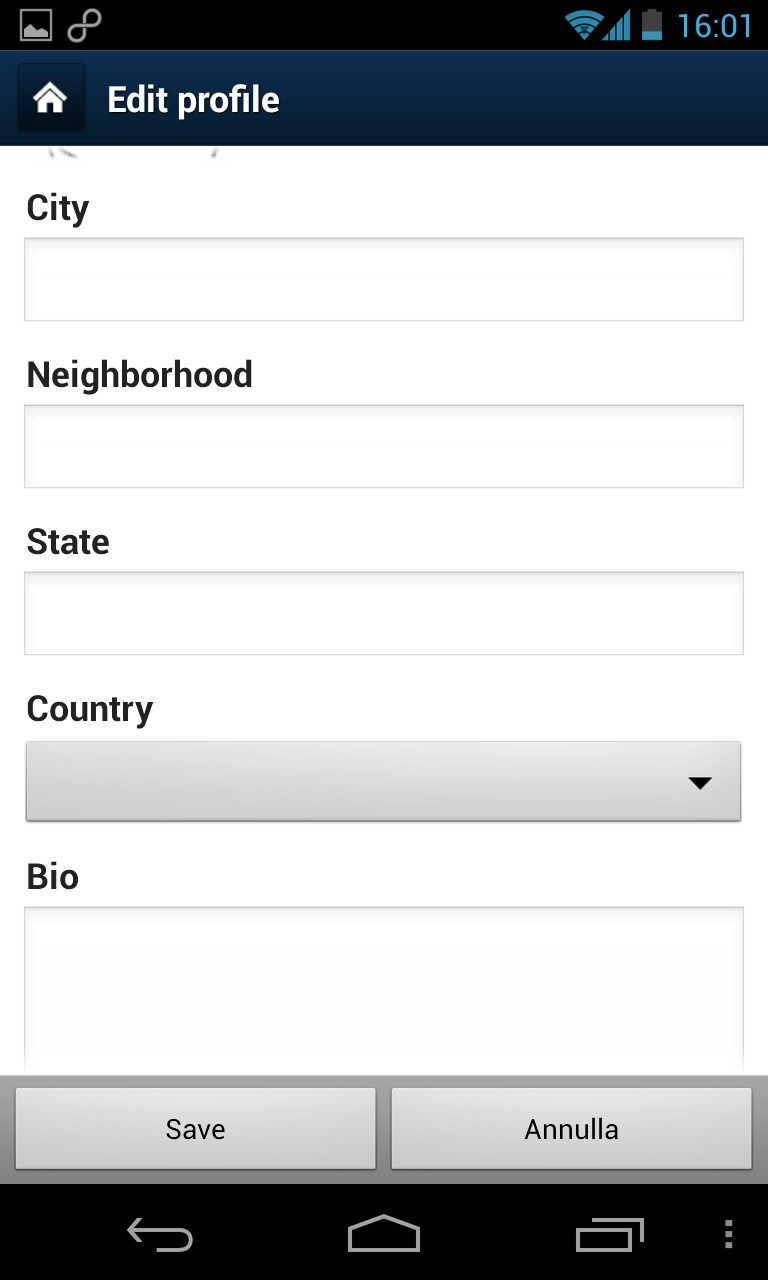
Task: Open the Country dropdown
Action: point(383,781)
